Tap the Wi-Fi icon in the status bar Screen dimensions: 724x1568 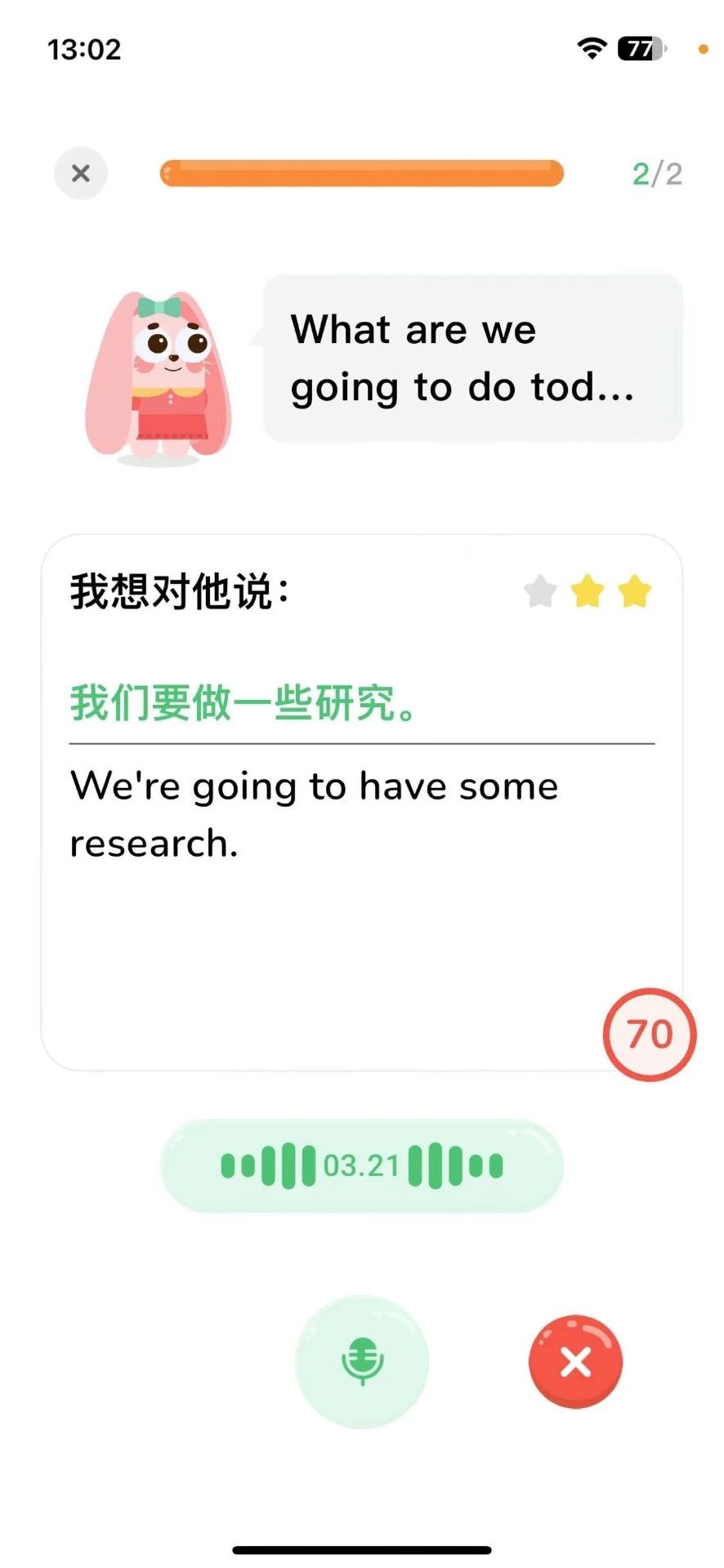[x=594, y=49]
